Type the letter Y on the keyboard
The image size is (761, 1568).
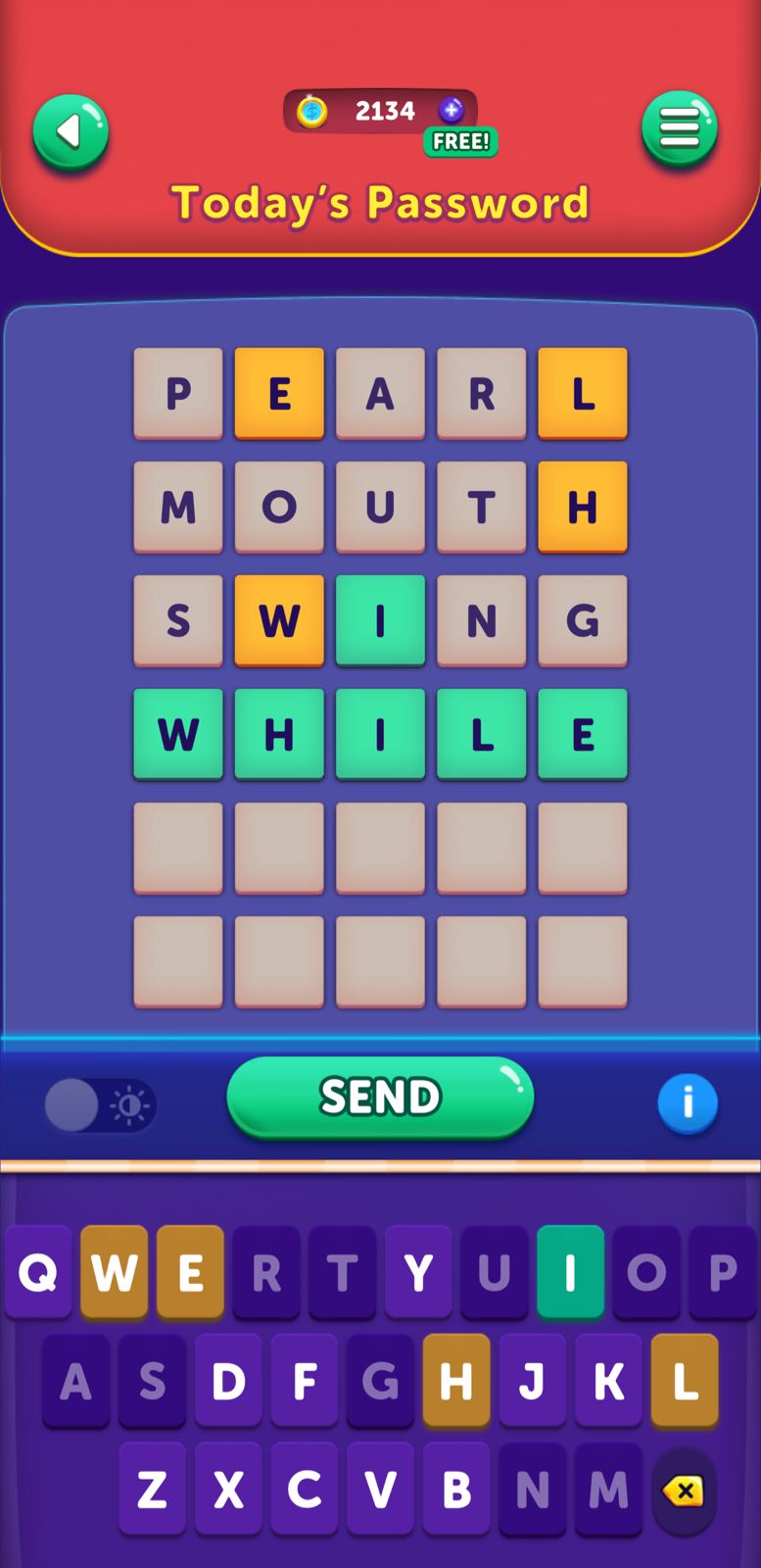[418, 1272]
